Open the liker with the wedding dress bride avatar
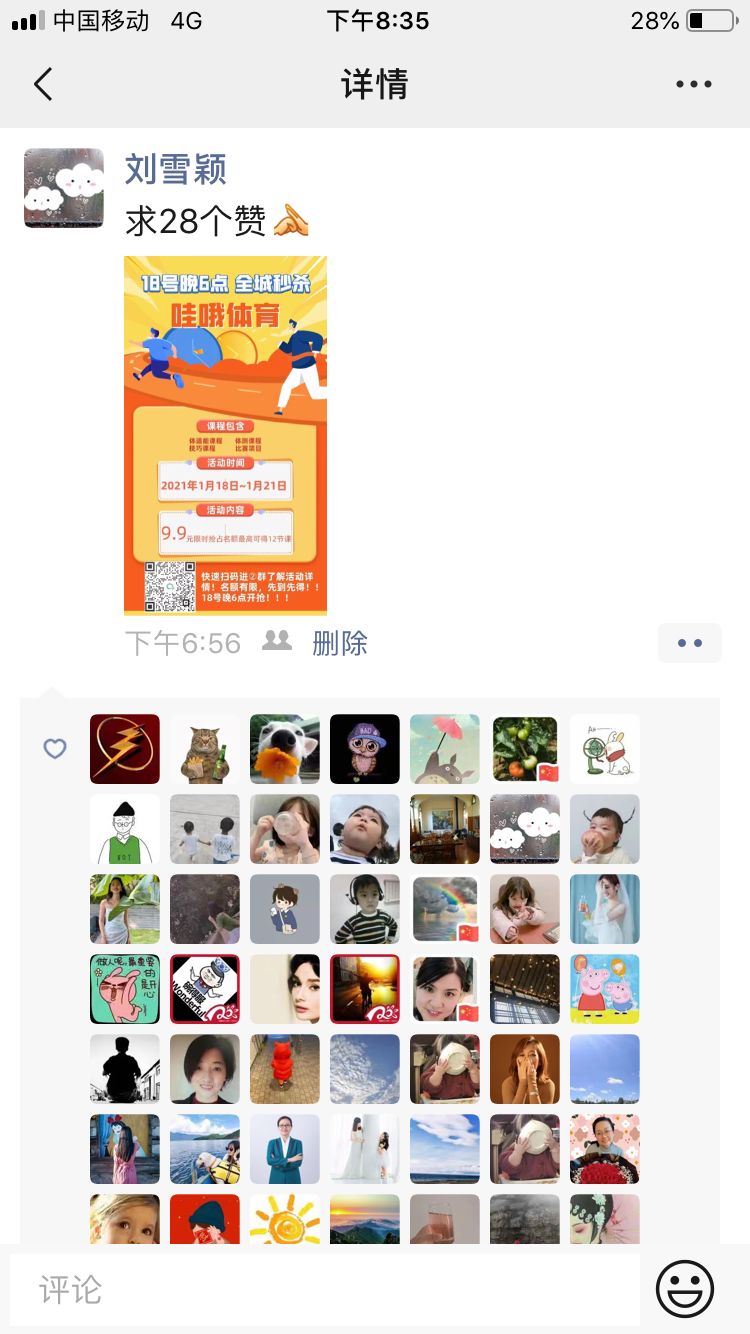750x1334 pixels. (605, 909)
